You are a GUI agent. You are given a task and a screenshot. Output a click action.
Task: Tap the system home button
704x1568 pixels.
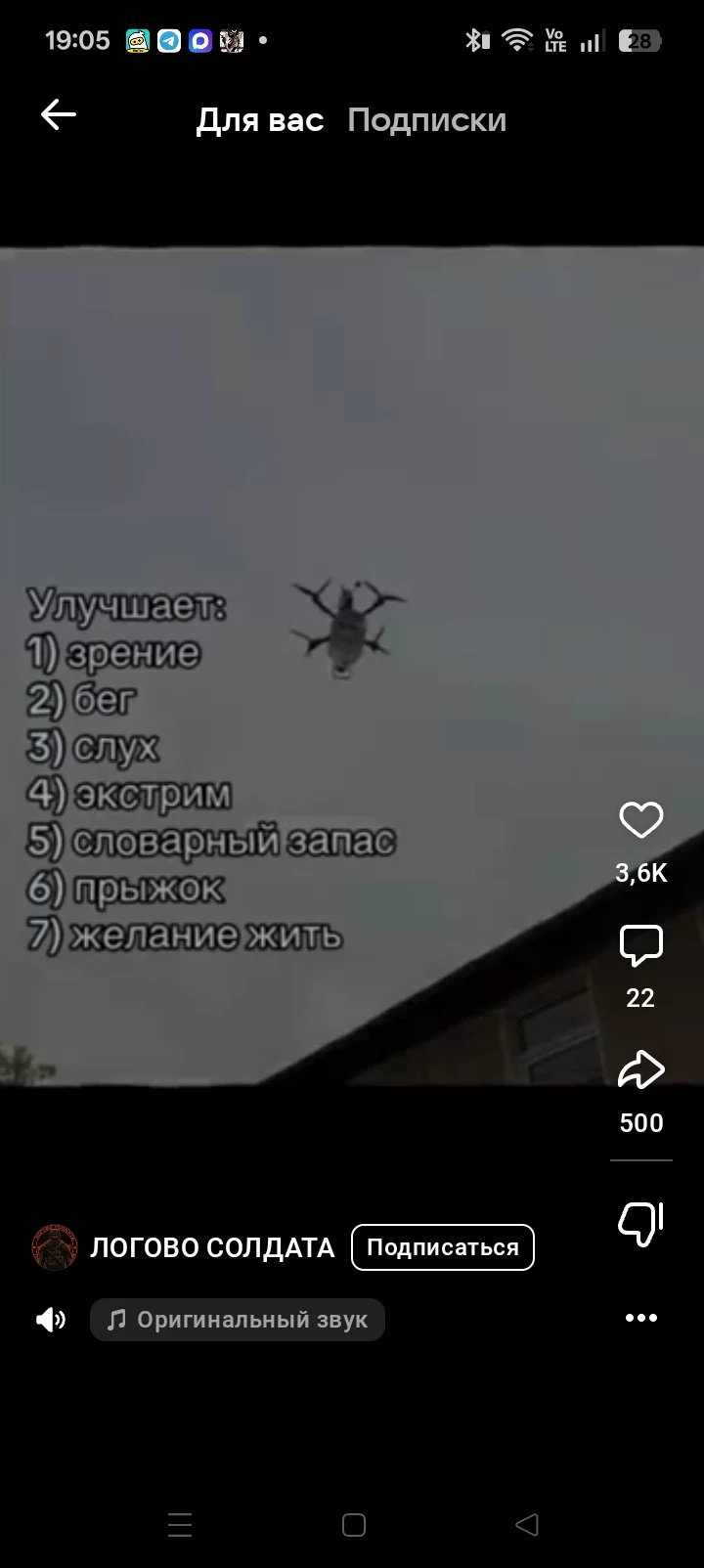(353, 1525)
